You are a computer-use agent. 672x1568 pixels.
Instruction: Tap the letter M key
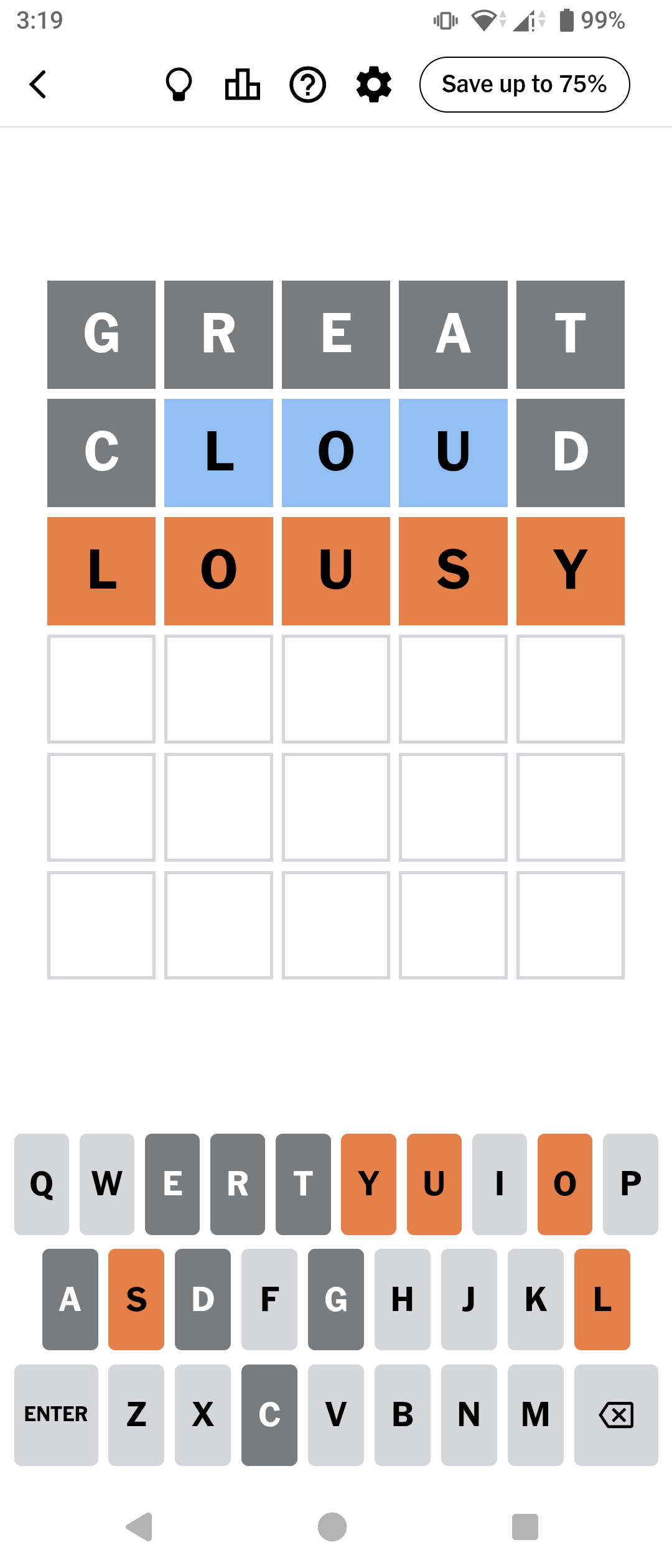(x=536, y=1415)
